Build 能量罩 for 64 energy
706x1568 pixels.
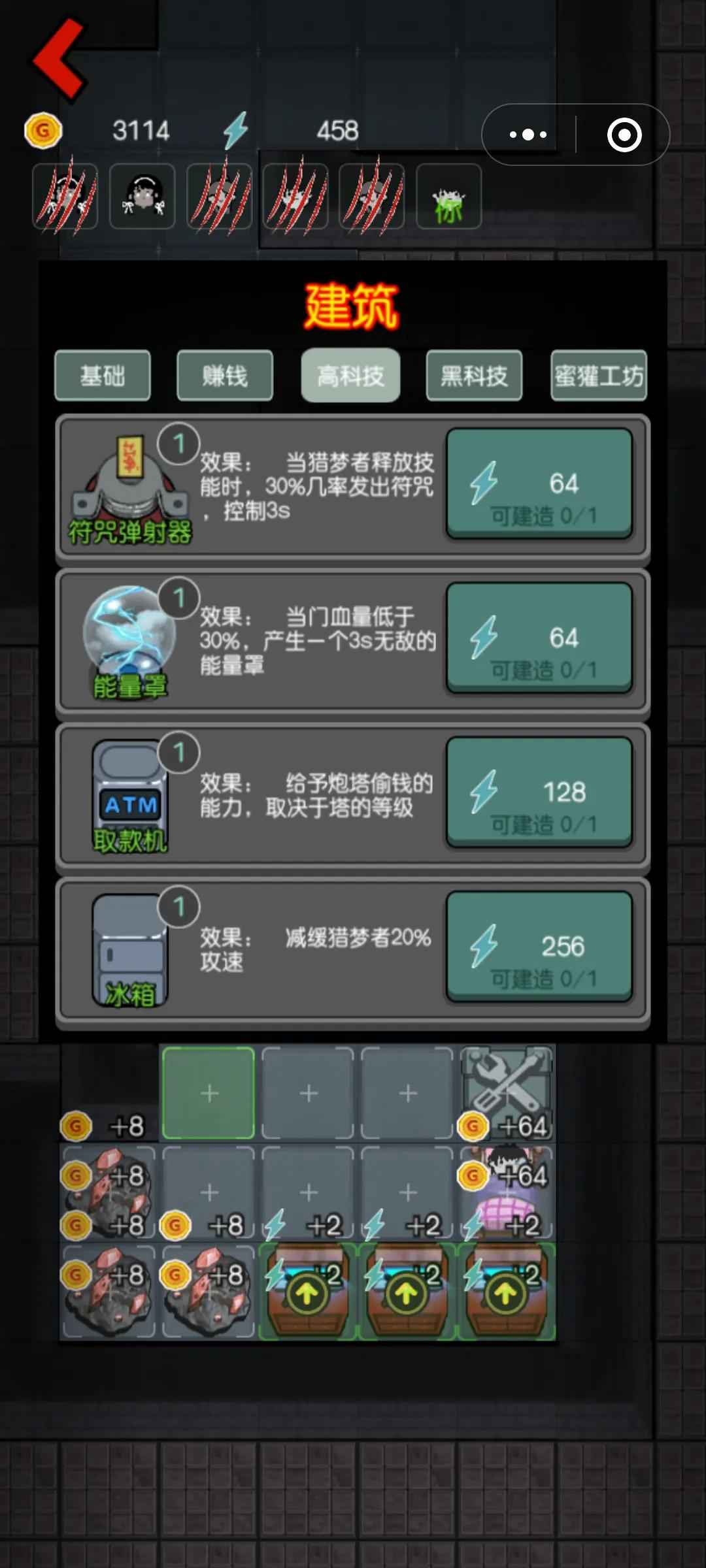click(x=539, y=638)
